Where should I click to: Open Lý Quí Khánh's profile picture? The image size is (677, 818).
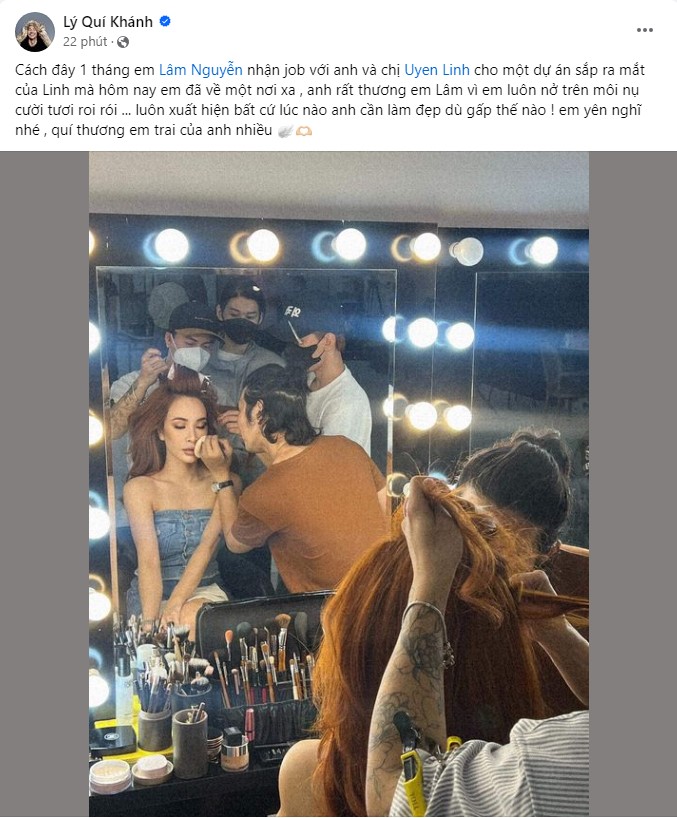pos(35,32)
